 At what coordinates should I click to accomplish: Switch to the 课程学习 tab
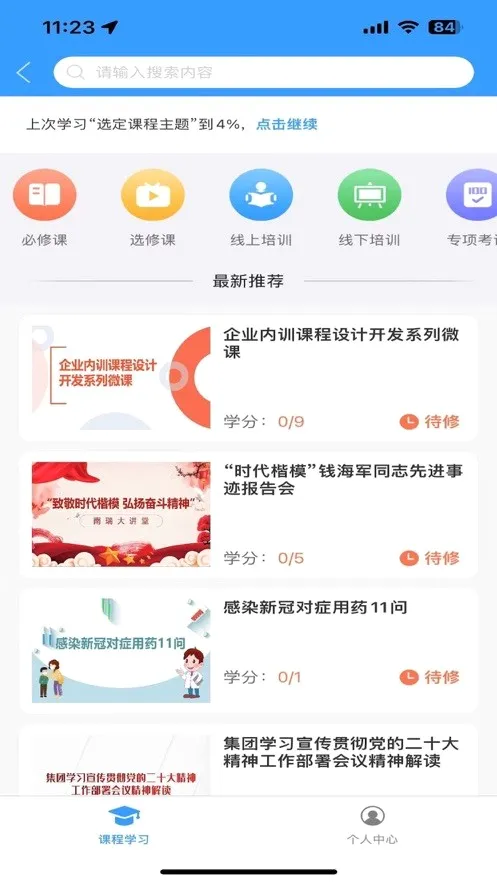(124, 825)
